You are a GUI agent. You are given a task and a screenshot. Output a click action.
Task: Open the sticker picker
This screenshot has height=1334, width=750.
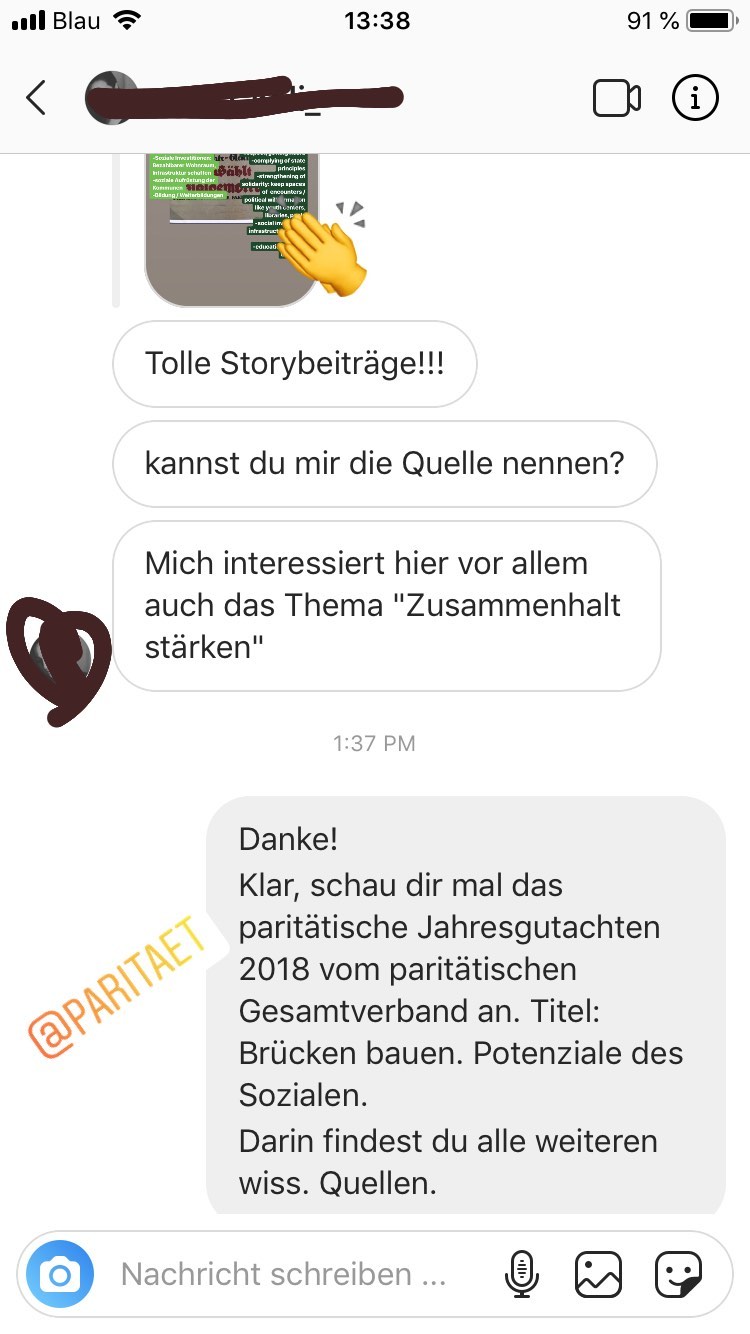pyautogui.click(x=679, y=1275)
